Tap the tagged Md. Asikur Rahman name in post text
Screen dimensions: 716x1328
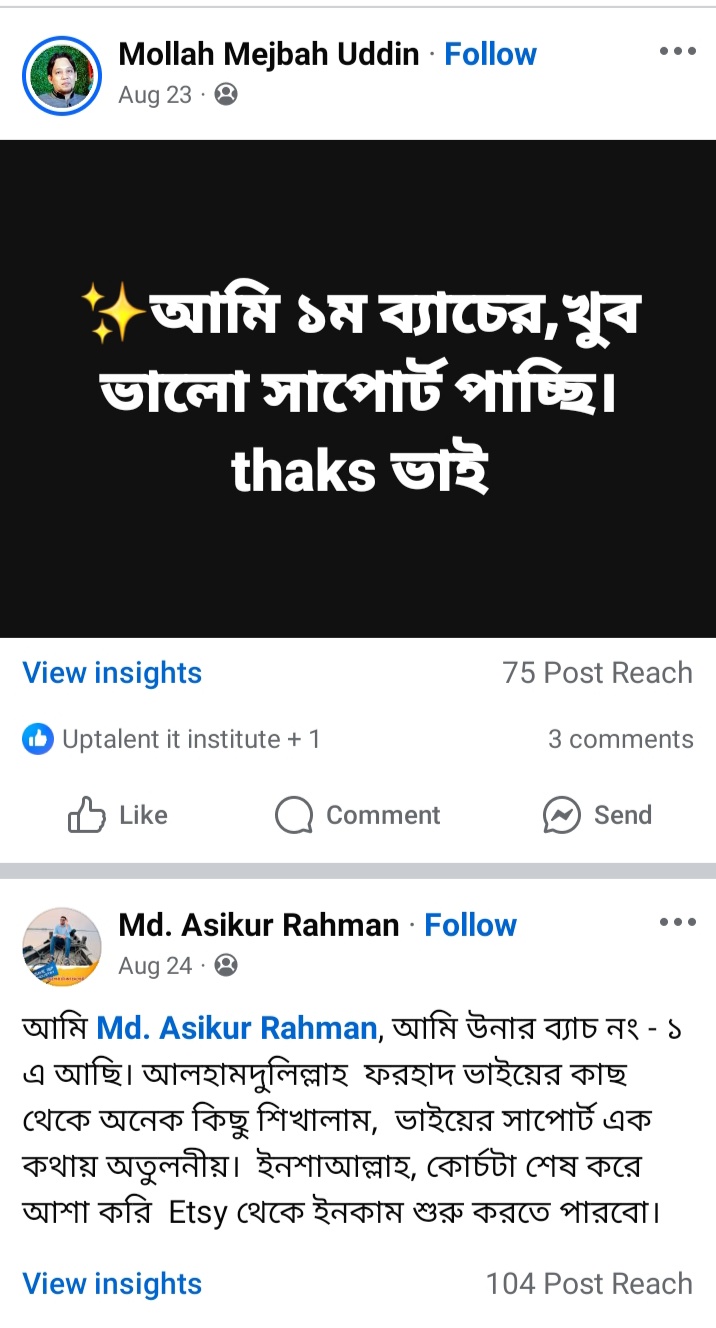(236, 1027)
